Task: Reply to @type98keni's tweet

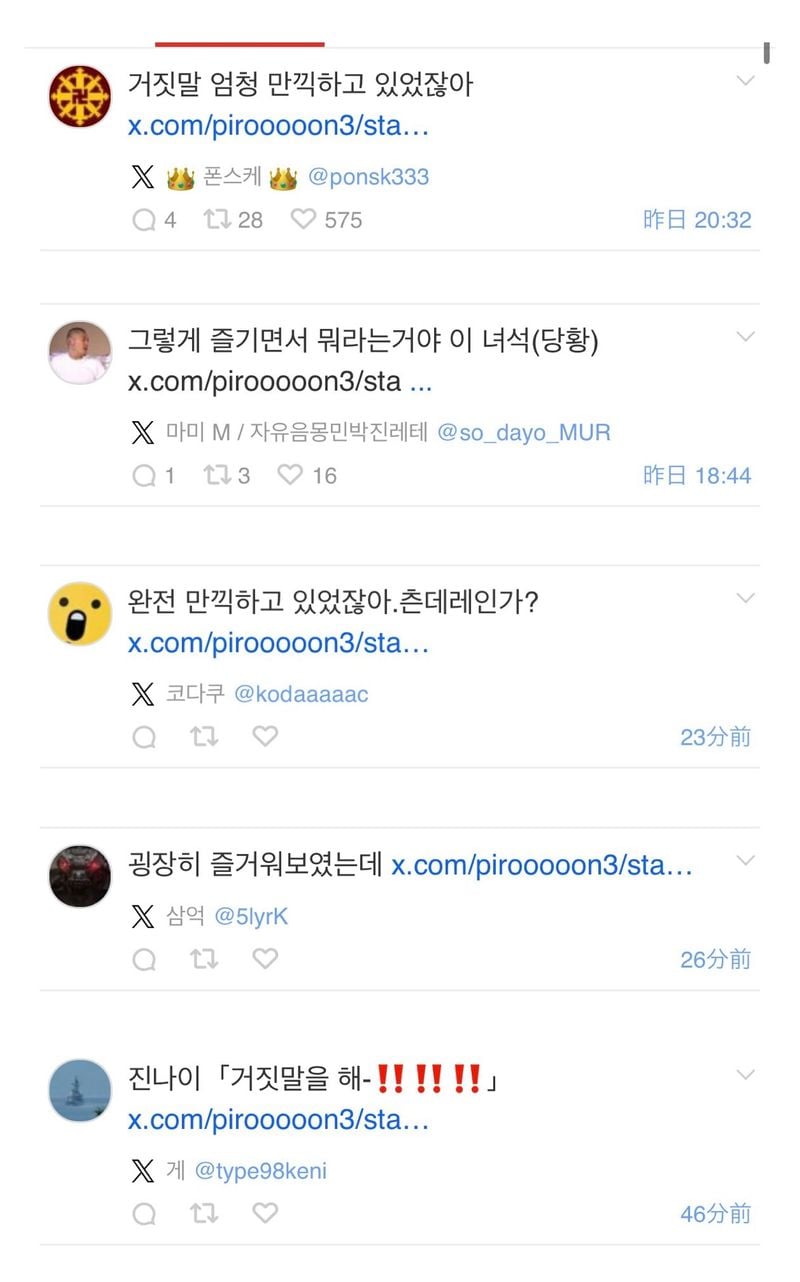Action: coord(144,1214)
